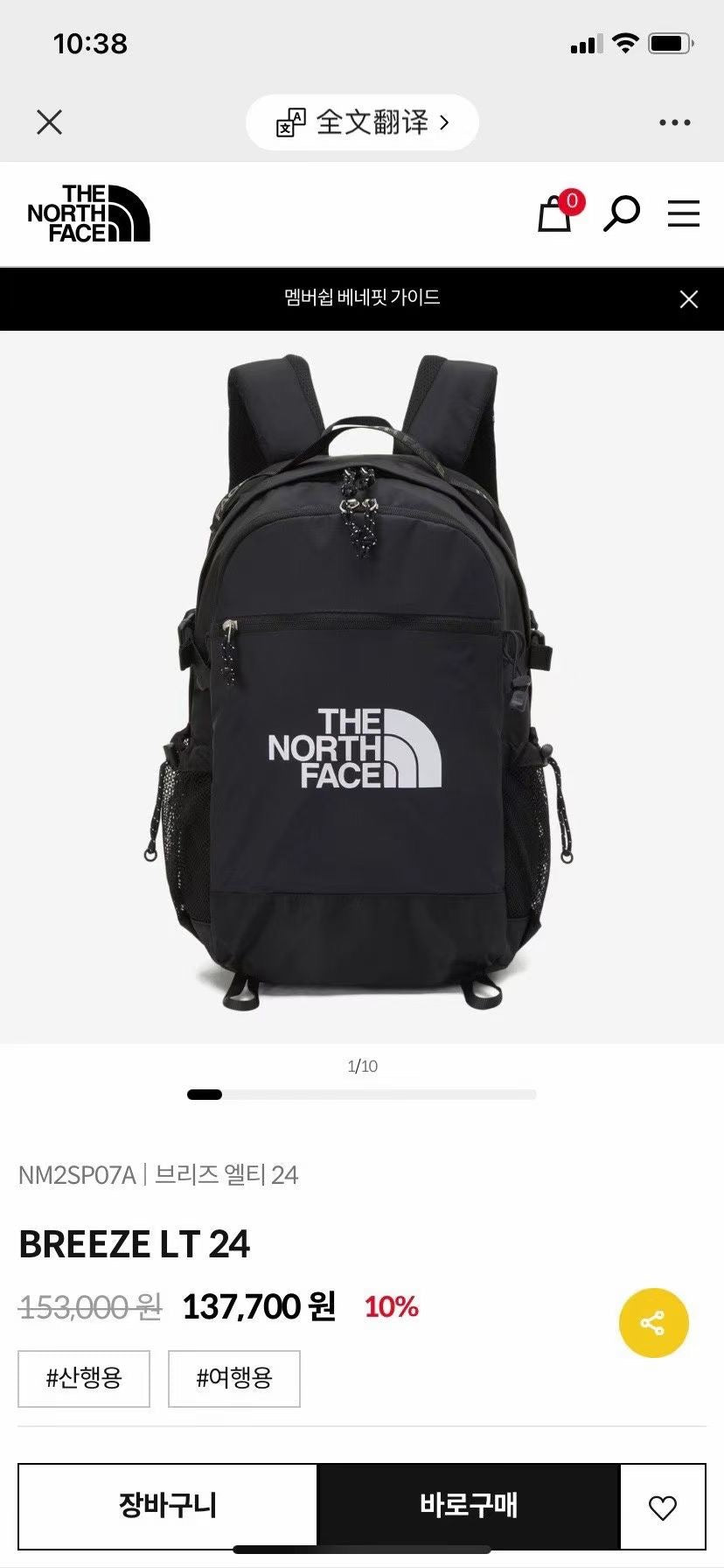The image size is (724, 1568).
Task: Select the #산행용 hashtag chip
Action: click(x=84, y=1378)
